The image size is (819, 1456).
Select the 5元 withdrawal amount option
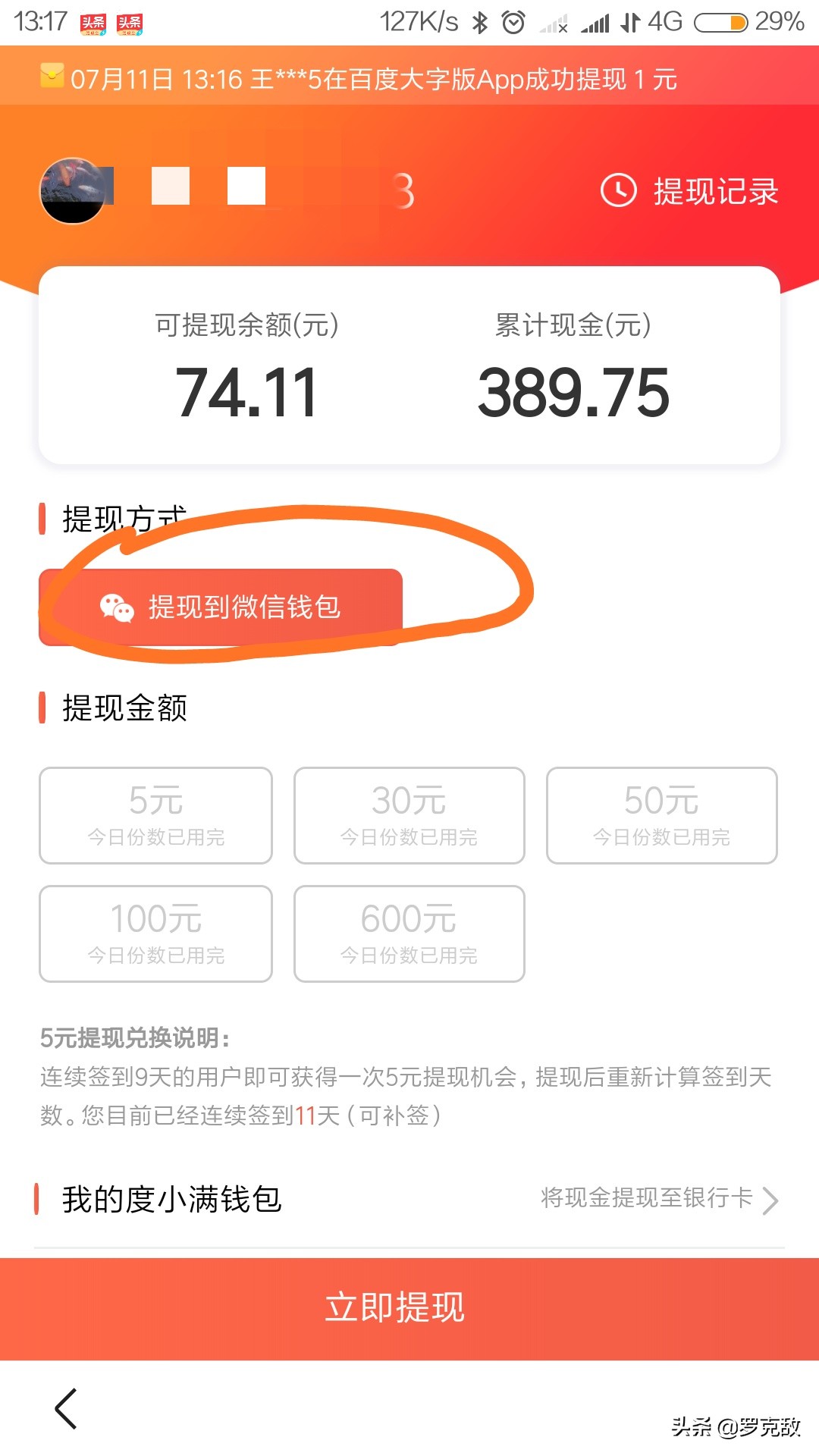pyautogui.click(x=155, y=815)
